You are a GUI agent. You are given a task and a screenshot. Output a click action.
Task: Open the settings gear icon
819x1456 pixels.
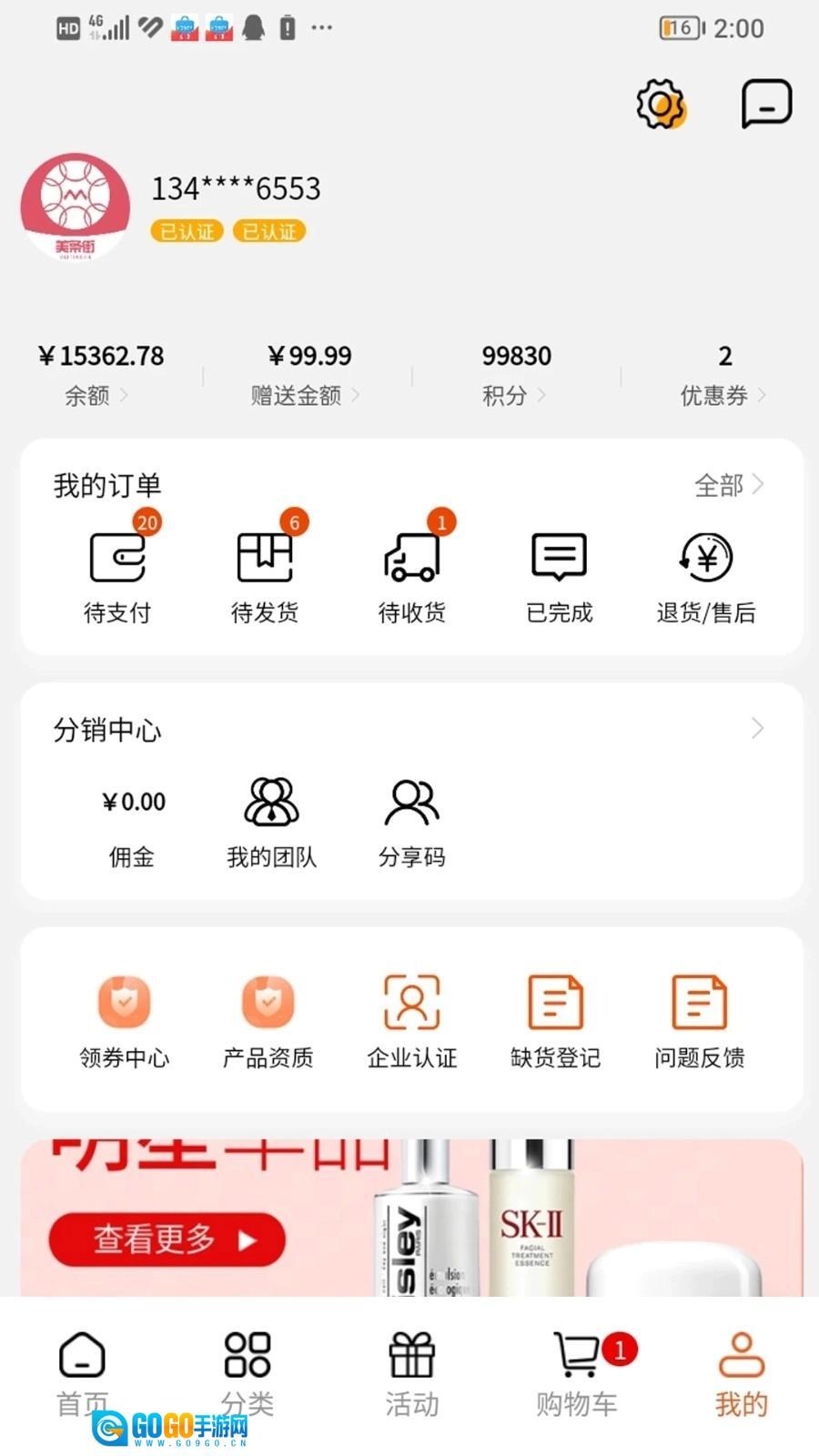[x=660, y=104]
